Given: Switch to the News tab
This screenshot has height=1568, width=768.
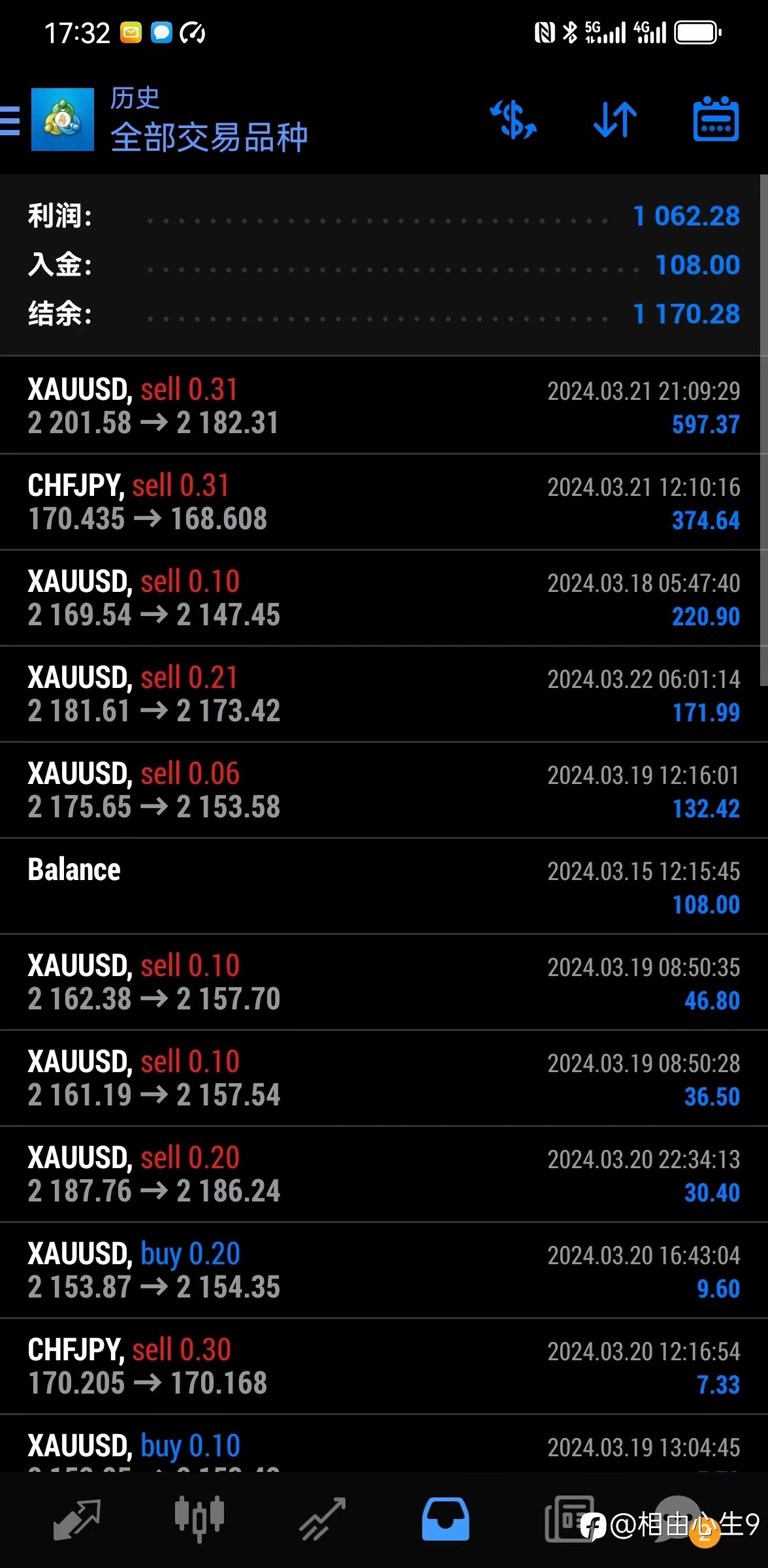Looking at the screenshot, I should pyautogui.click(x=568, y=1519).
